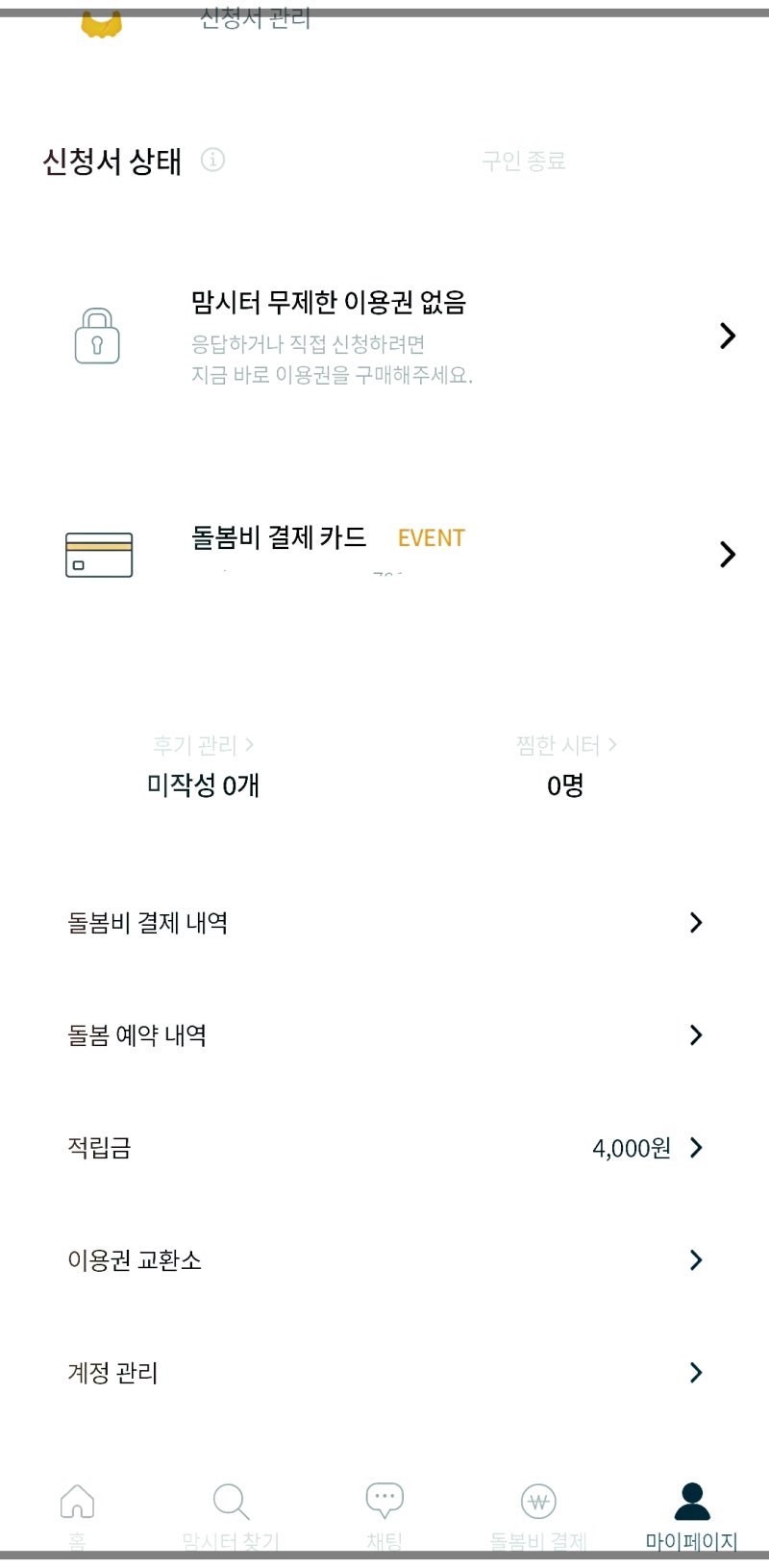The image size is (769, 1568).
Task: Open 적립금 showing 4,000원
Action: [x=384, y=1148]
